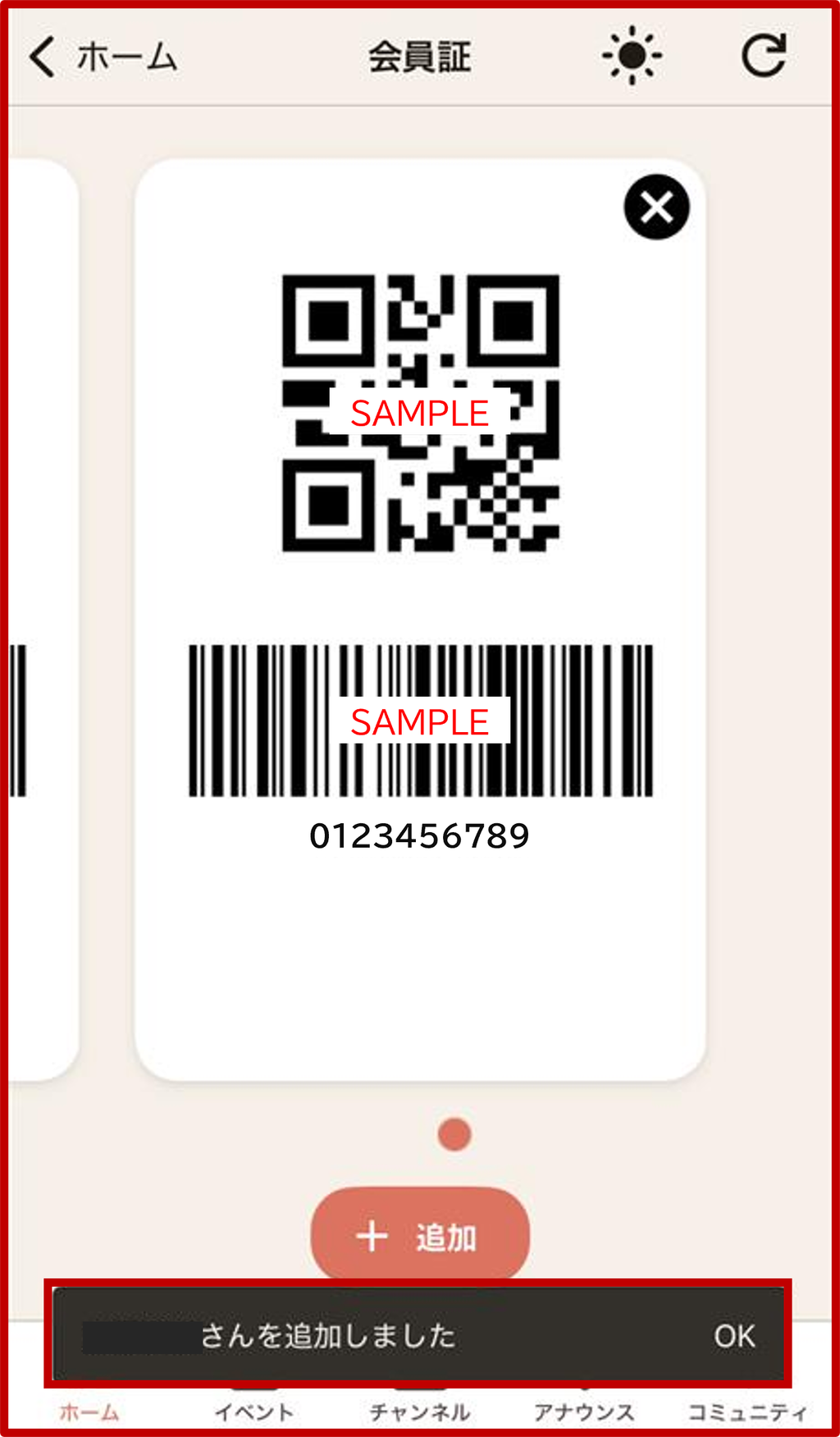Open the アナウンス tab
Image resolution: width=840 pixels, height=1437 pixels.
coord(584,1412)
